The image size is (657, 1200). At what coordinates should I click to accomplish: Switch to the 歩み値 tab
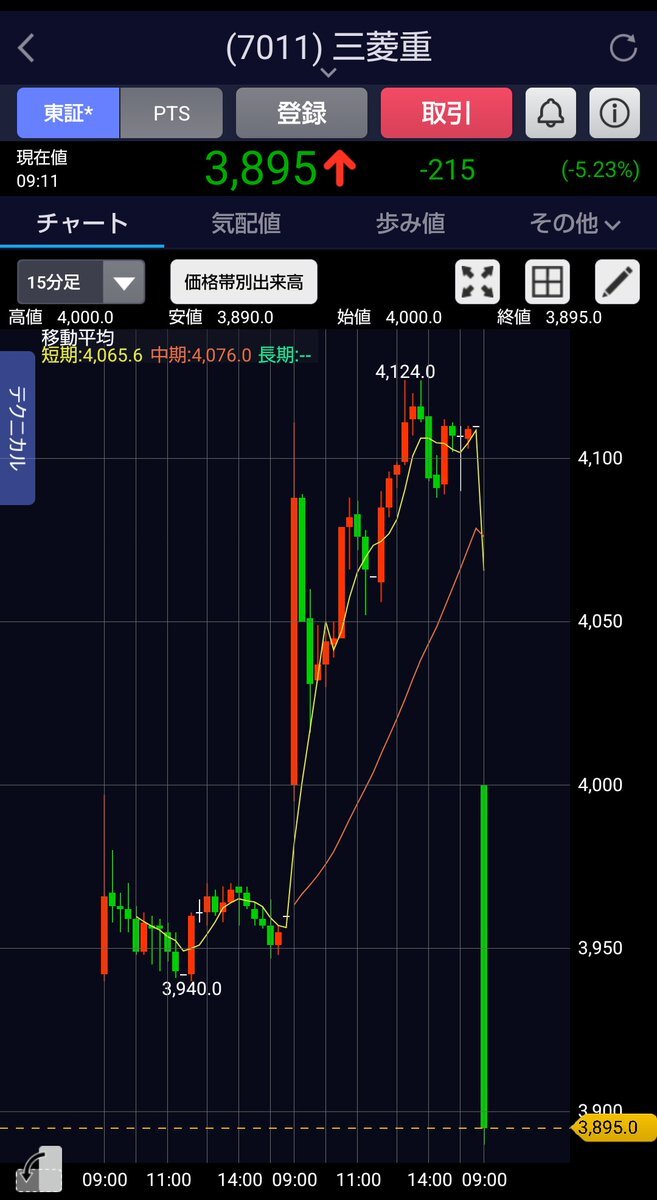(x=410, y=223)
